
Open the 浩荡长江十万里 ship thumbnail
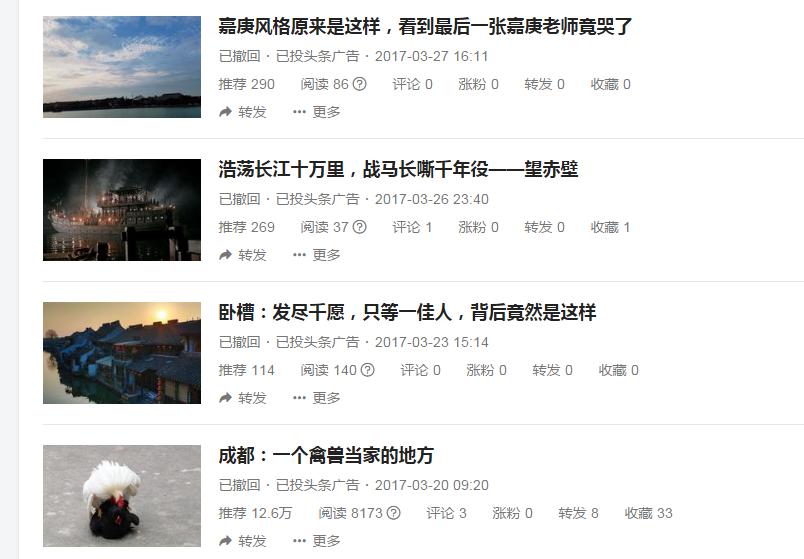pos(122,210)
